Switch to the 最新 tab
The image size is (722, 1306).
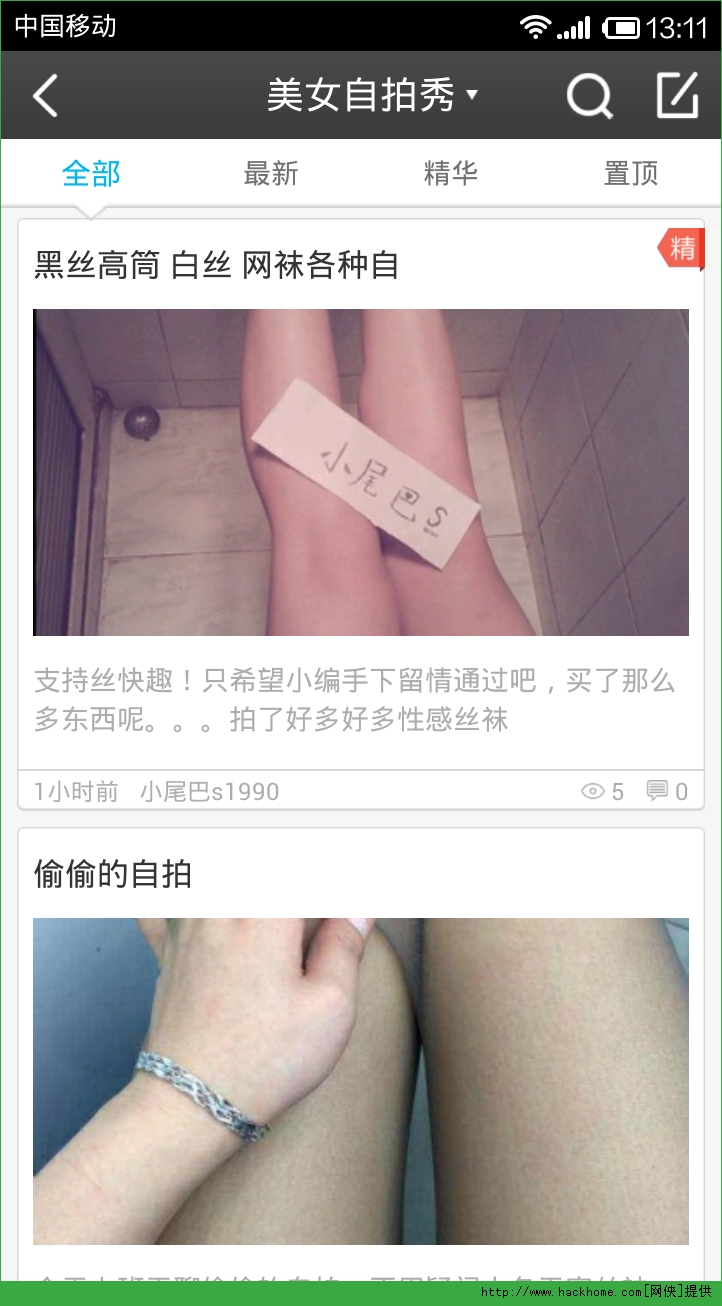tap(271, 174)
